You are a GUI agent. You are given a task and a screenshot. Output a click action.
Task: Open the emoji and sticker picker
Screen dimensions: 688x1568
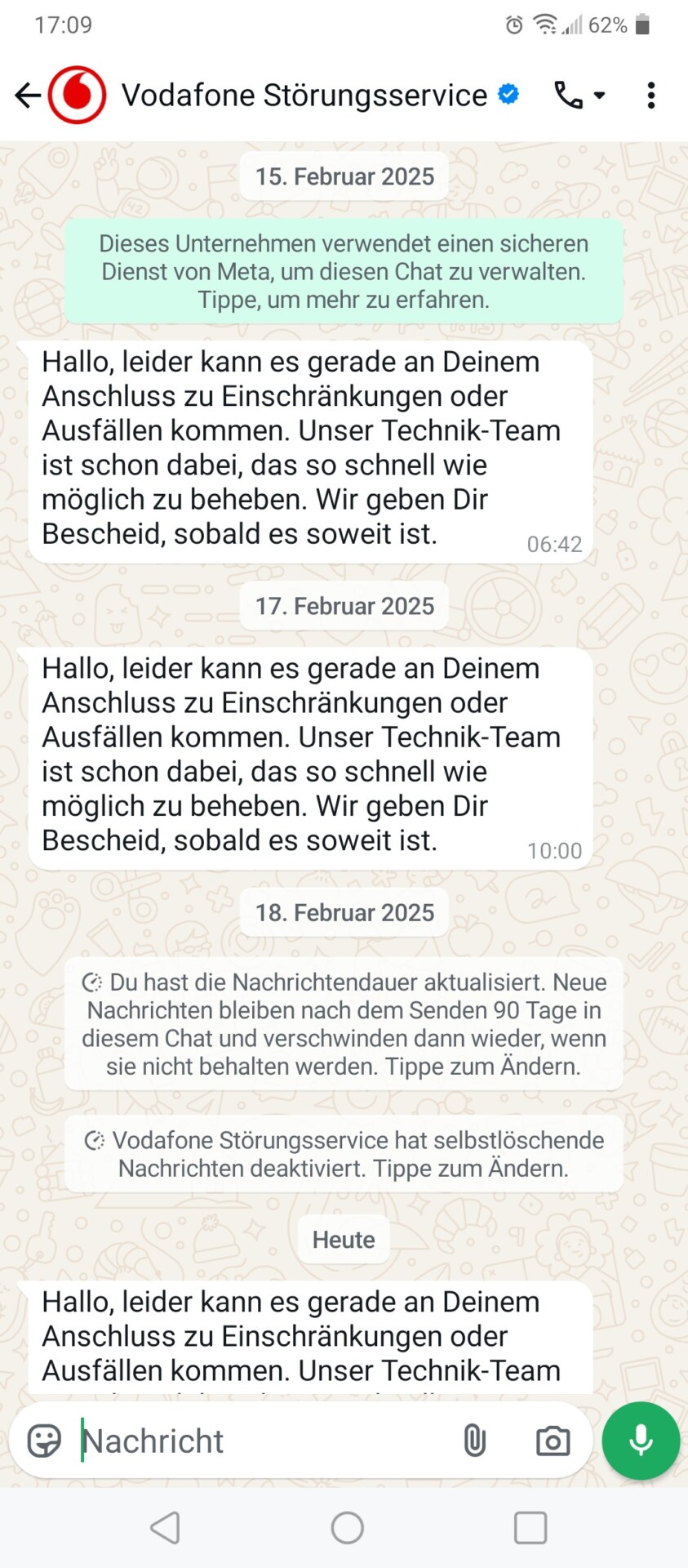(44, 1441)
